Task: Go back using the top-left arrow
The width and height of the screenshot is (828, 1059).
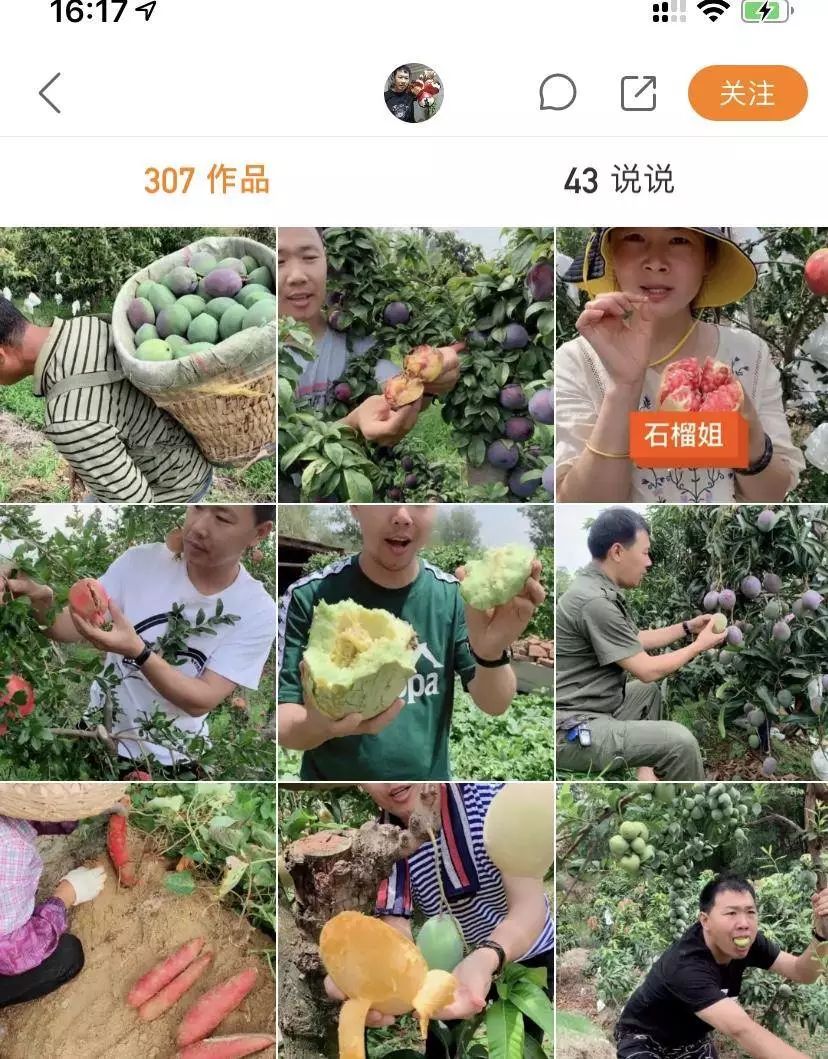Action: click(50, 93)
